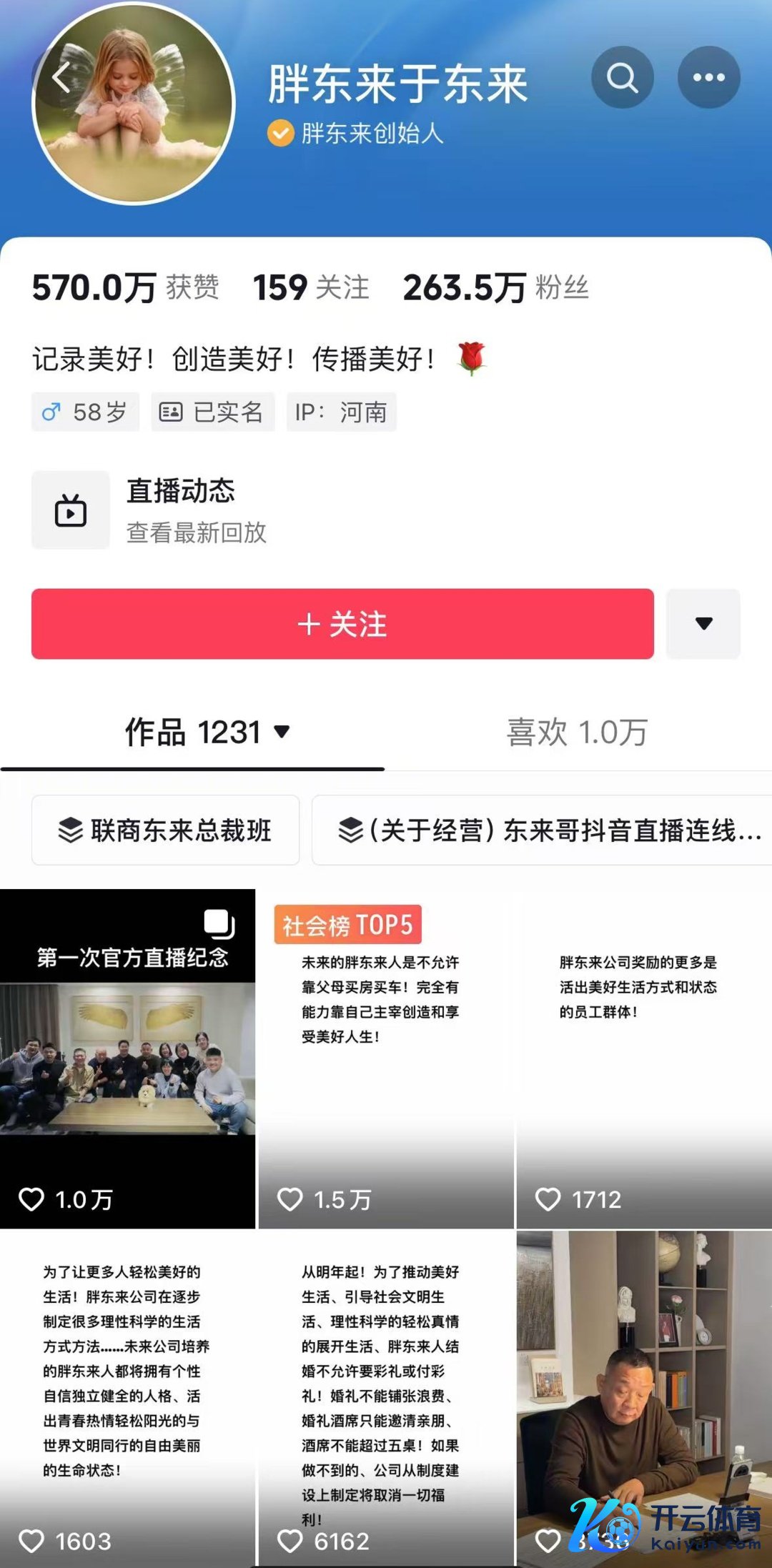Switch to the 喜欢 1.0万 tab
Image resolution: width=772 pixels, height=1568 pixels.
[x=577, y=733]
